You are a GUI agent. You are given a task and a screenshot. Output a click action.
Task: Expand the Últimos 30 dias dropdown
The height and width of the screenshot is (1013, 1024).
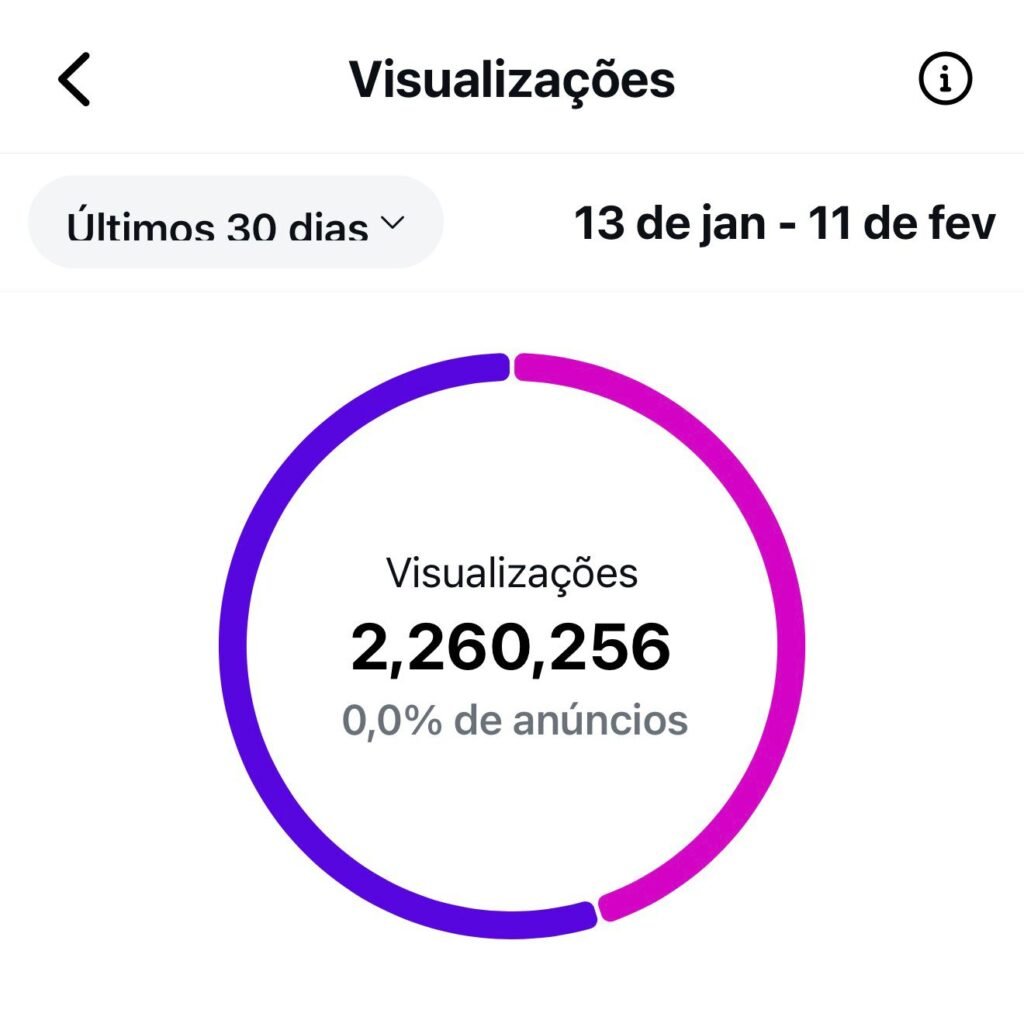pyautogui.click(x=235, y=223)
